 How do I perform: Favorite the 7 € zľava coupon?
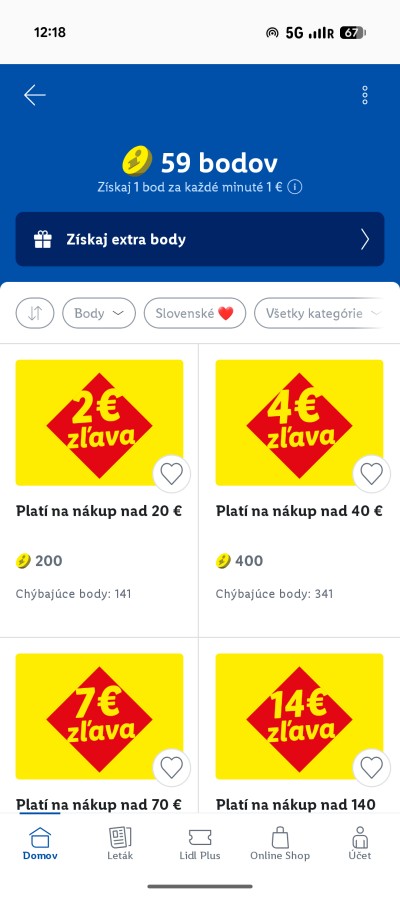pos(171,767)
